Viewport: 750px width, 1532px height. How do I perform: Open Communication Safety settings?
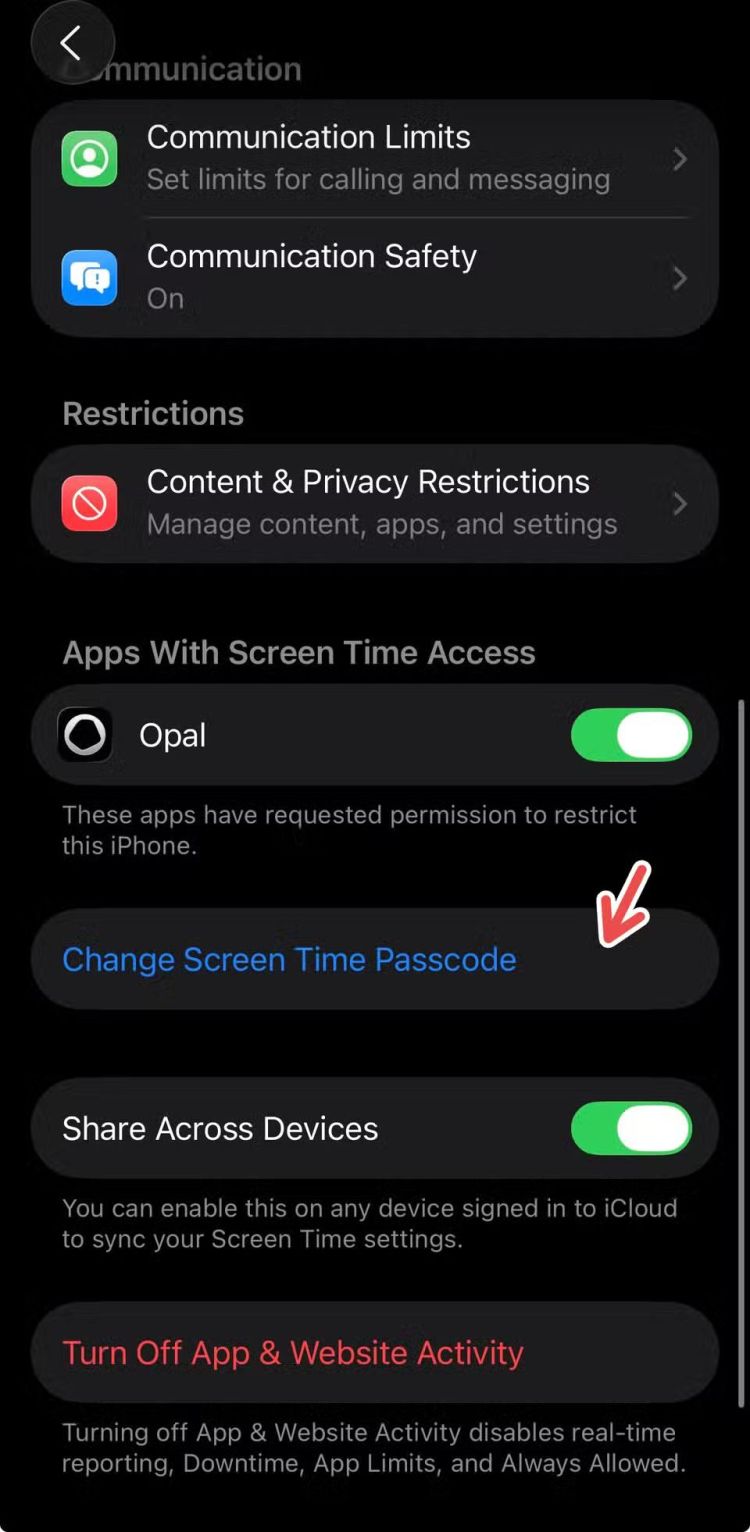point(375,276)
